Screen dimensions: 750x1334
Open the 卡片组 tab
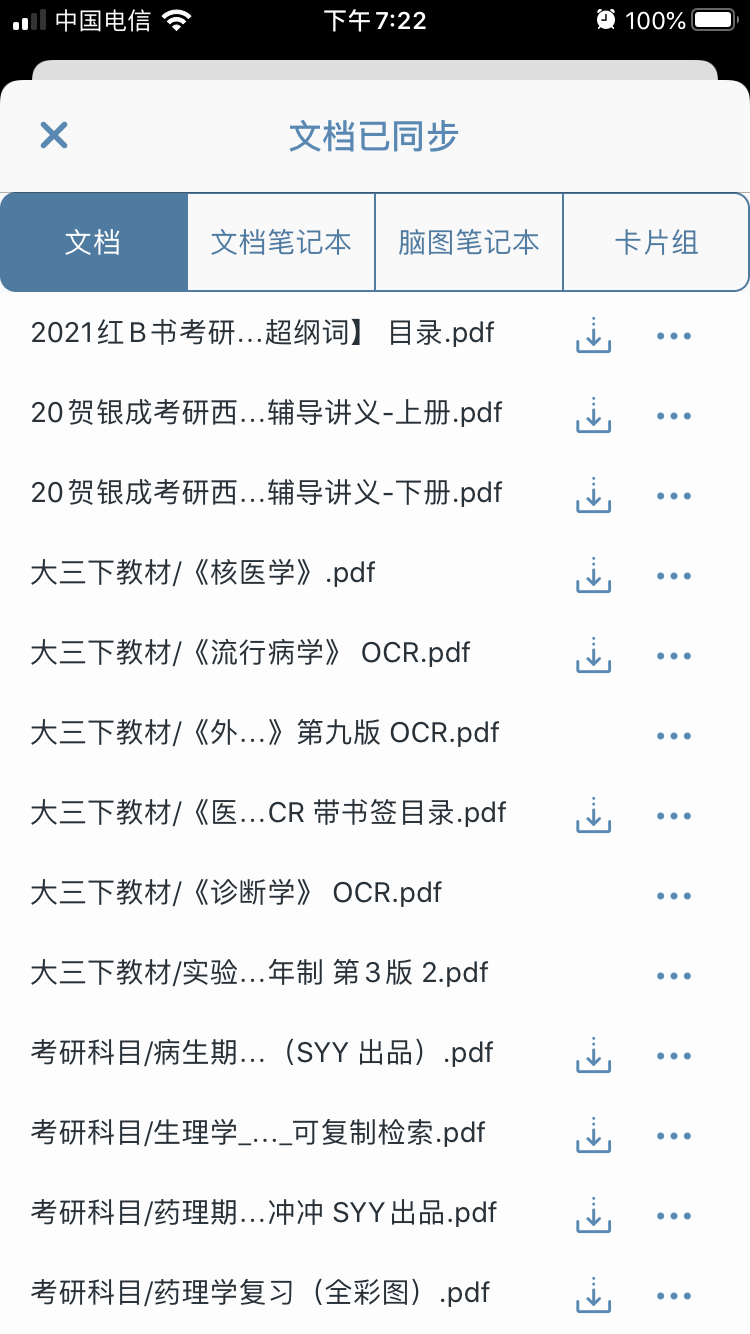[656, 242]
